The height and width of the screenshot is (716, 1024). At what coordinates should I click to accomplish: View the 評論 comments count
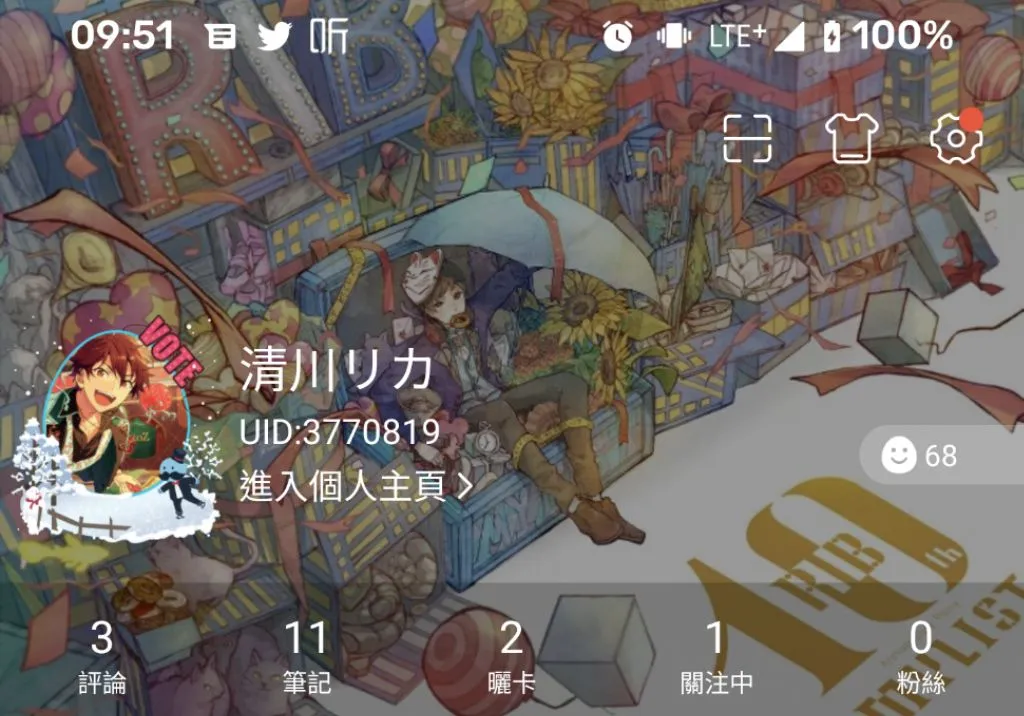coord(103,657)
